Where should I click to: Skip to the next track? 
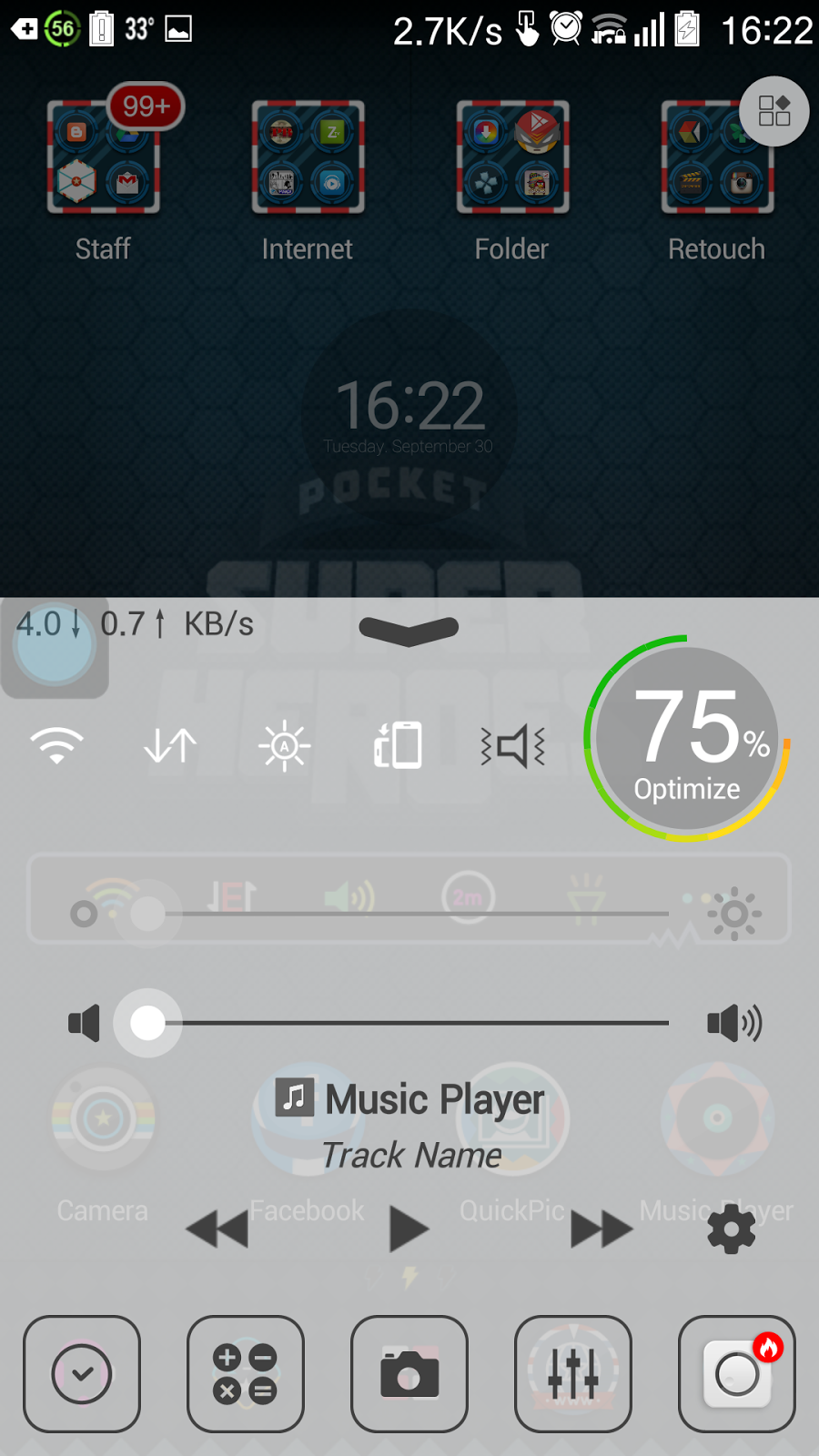click(601, 1228)
